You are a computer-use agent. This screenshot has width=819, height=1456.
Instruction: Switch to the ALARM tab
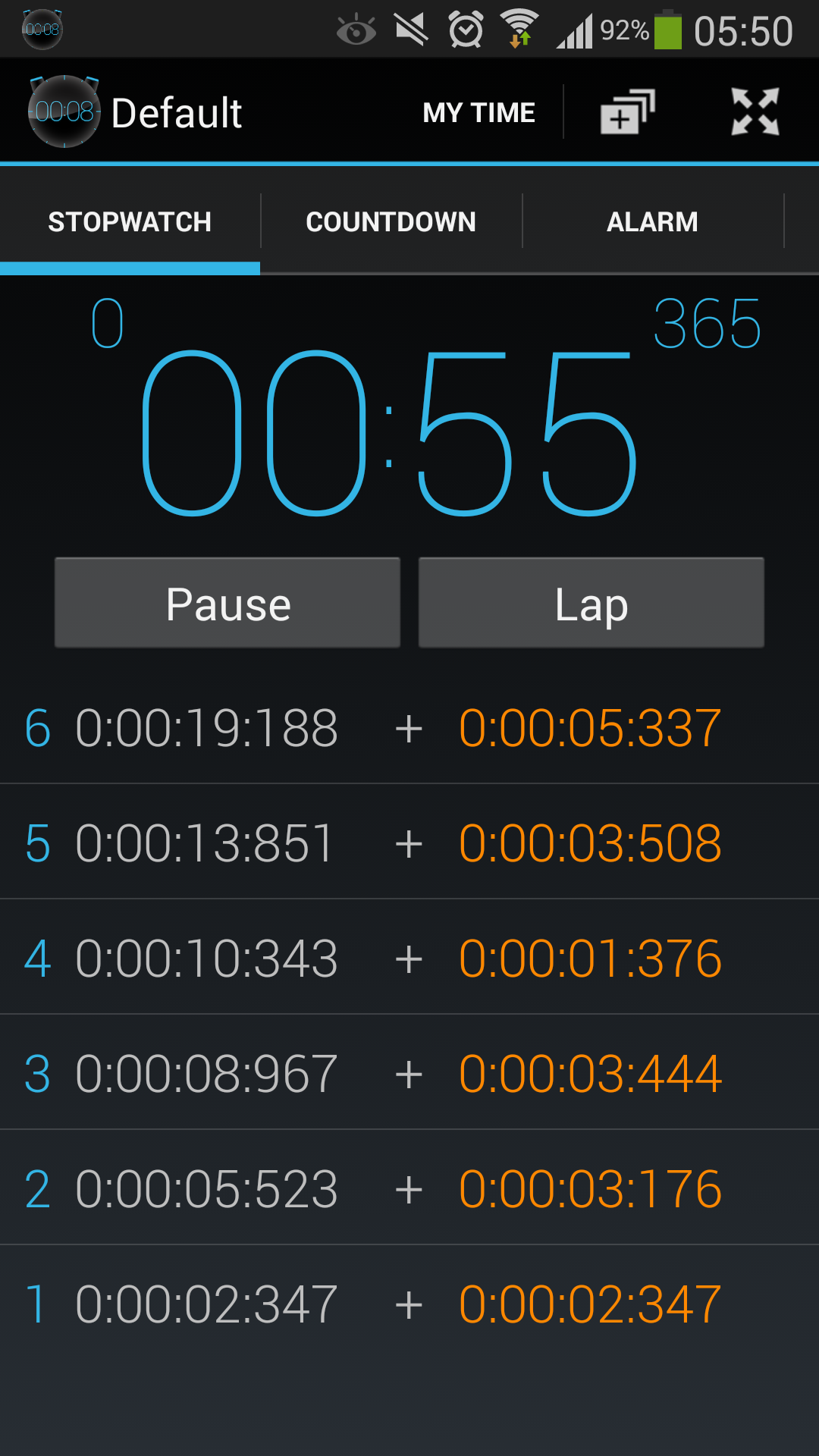[653, 221]
